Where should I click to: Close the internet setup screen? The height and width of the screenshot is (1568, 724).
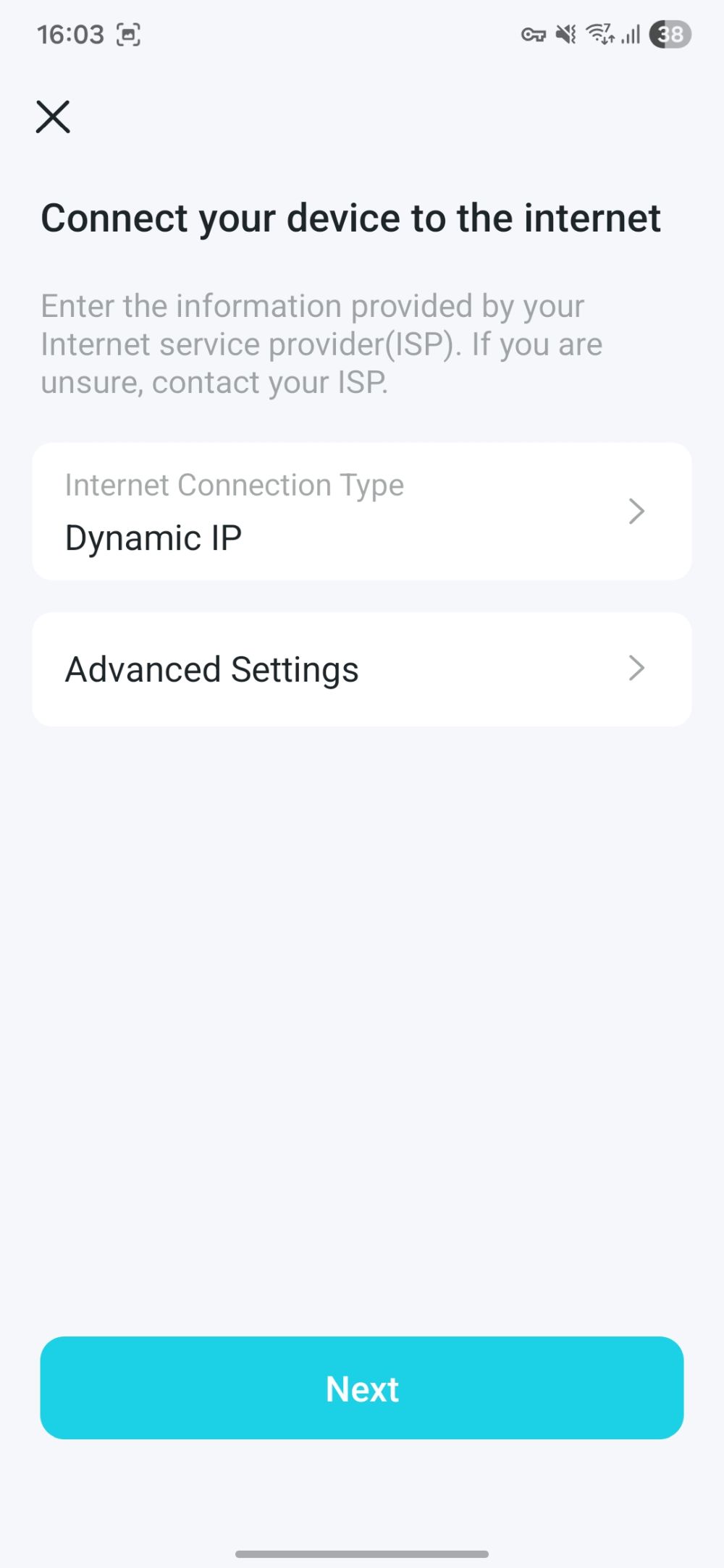point(53,116)
